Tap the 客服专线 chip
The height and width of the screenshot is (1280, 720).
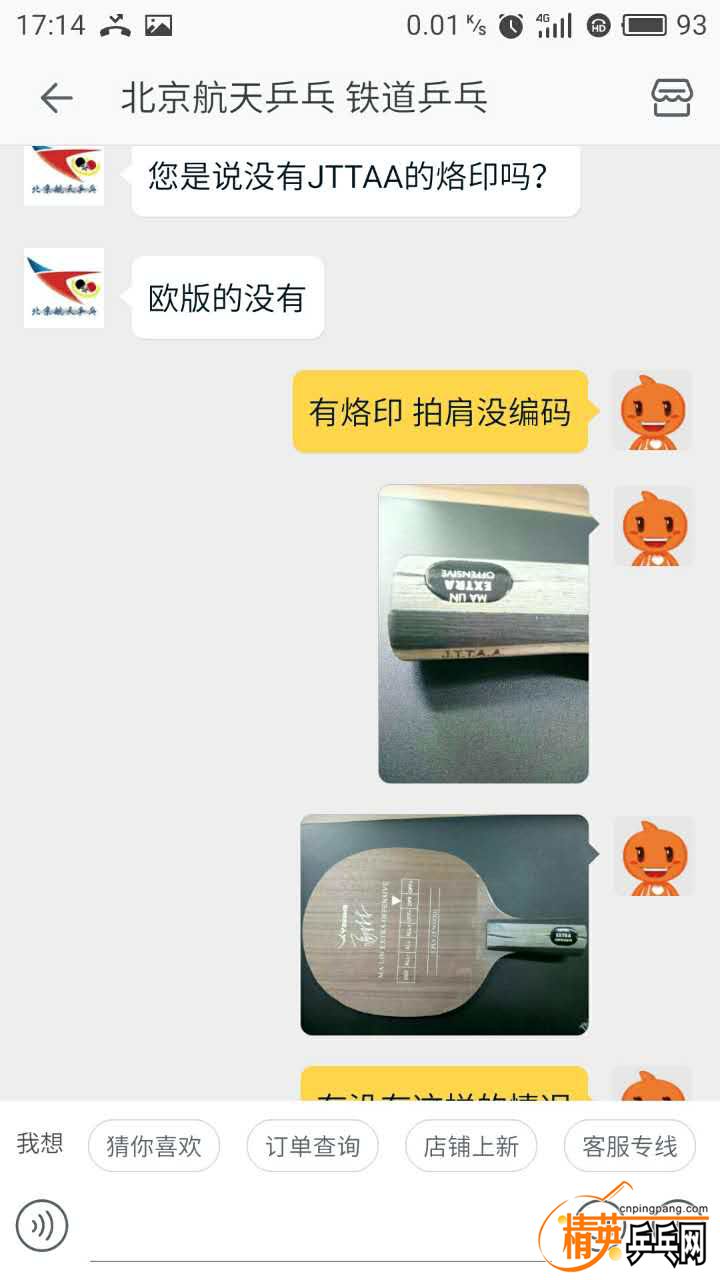point(629,1146)
